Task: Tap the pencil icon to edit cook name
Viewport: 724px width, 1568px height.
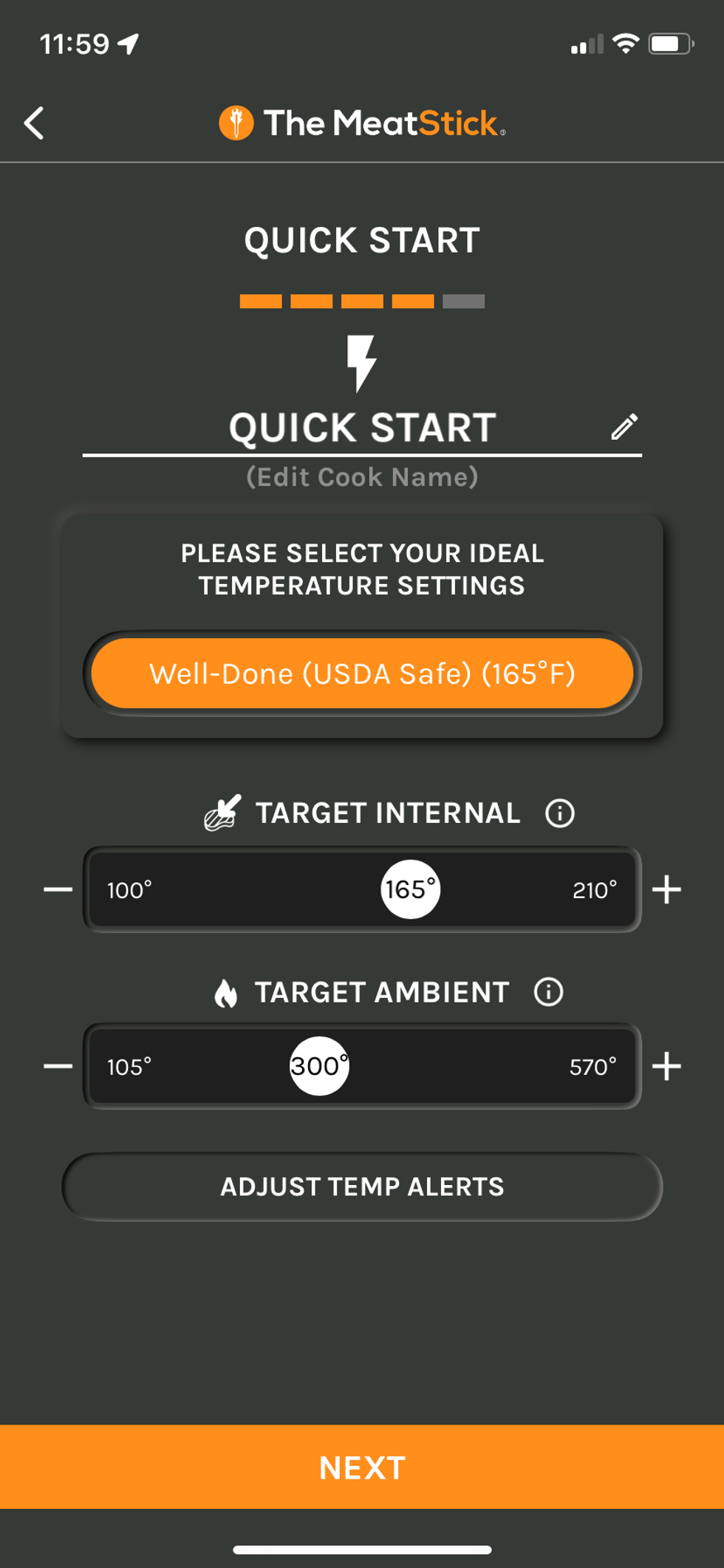Action: coord(624,427)
